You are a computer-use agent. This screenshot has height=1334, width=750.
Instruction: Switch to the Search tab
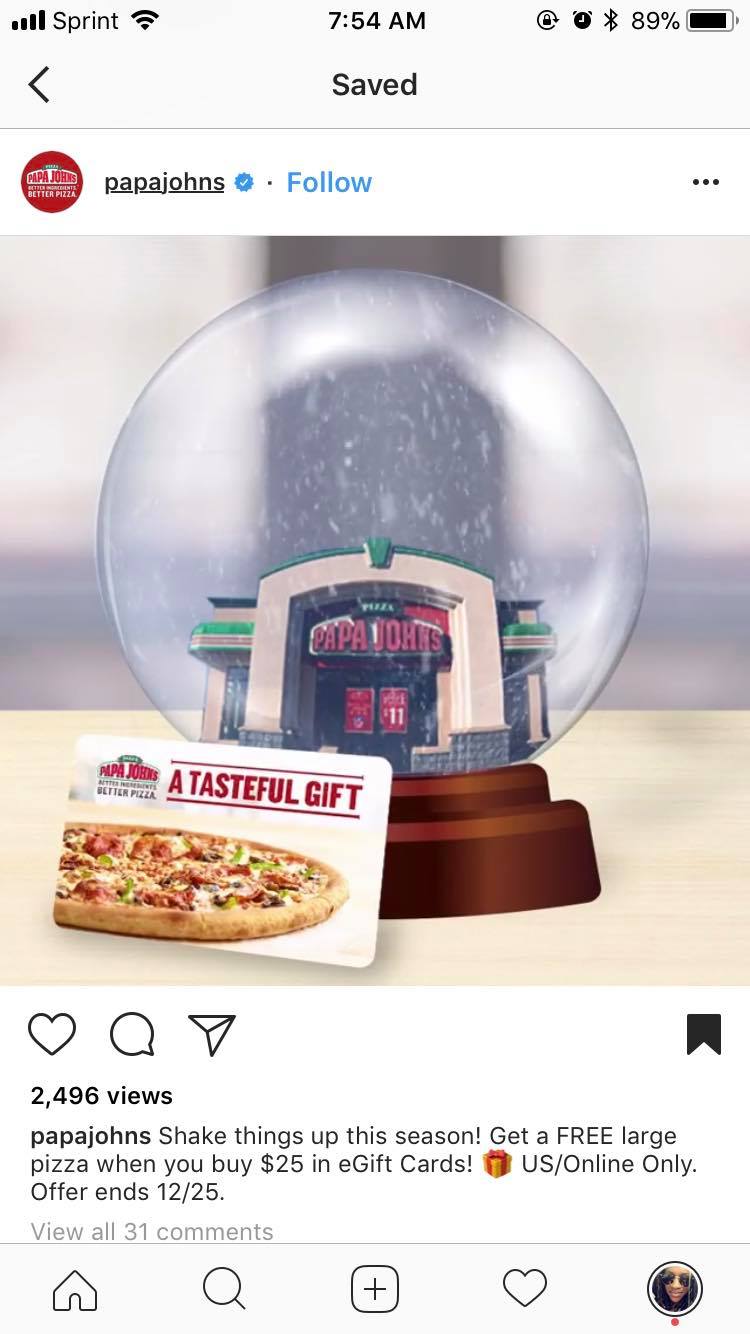[224, 1289]
